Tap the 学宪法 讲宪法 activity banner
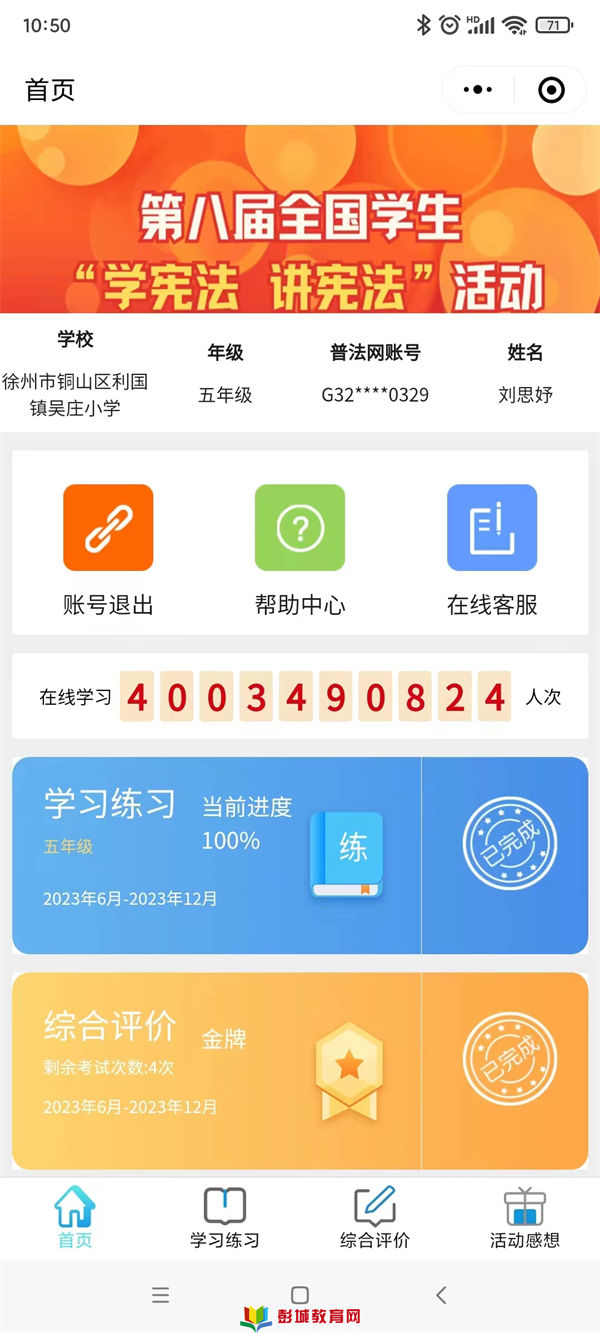The width and height of the screenshot is (600, 1333). 300,218
